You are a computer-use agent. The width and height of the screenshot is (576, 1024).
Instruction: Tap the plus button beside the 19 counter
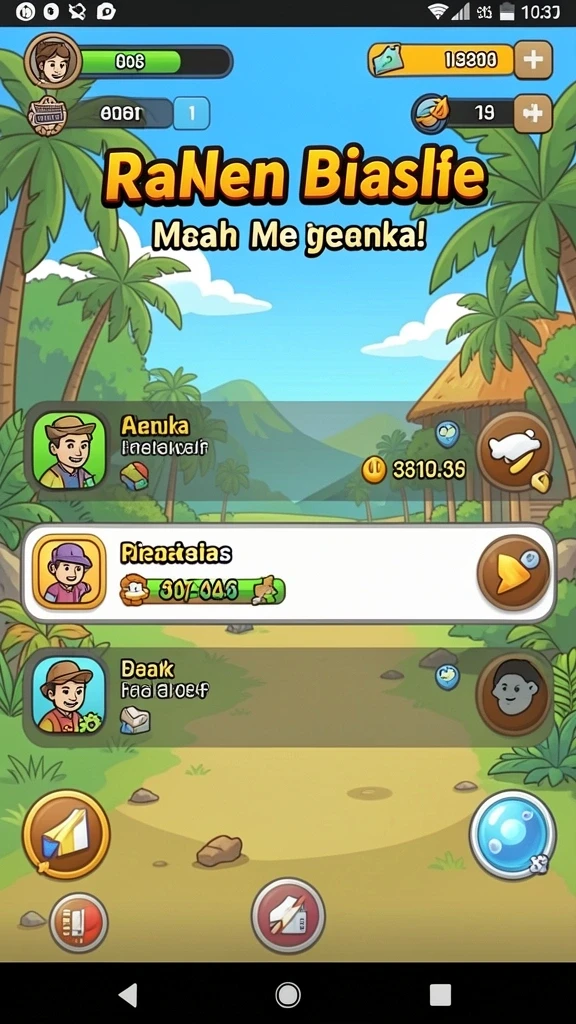pyautogui.click(x=533, y=114)
